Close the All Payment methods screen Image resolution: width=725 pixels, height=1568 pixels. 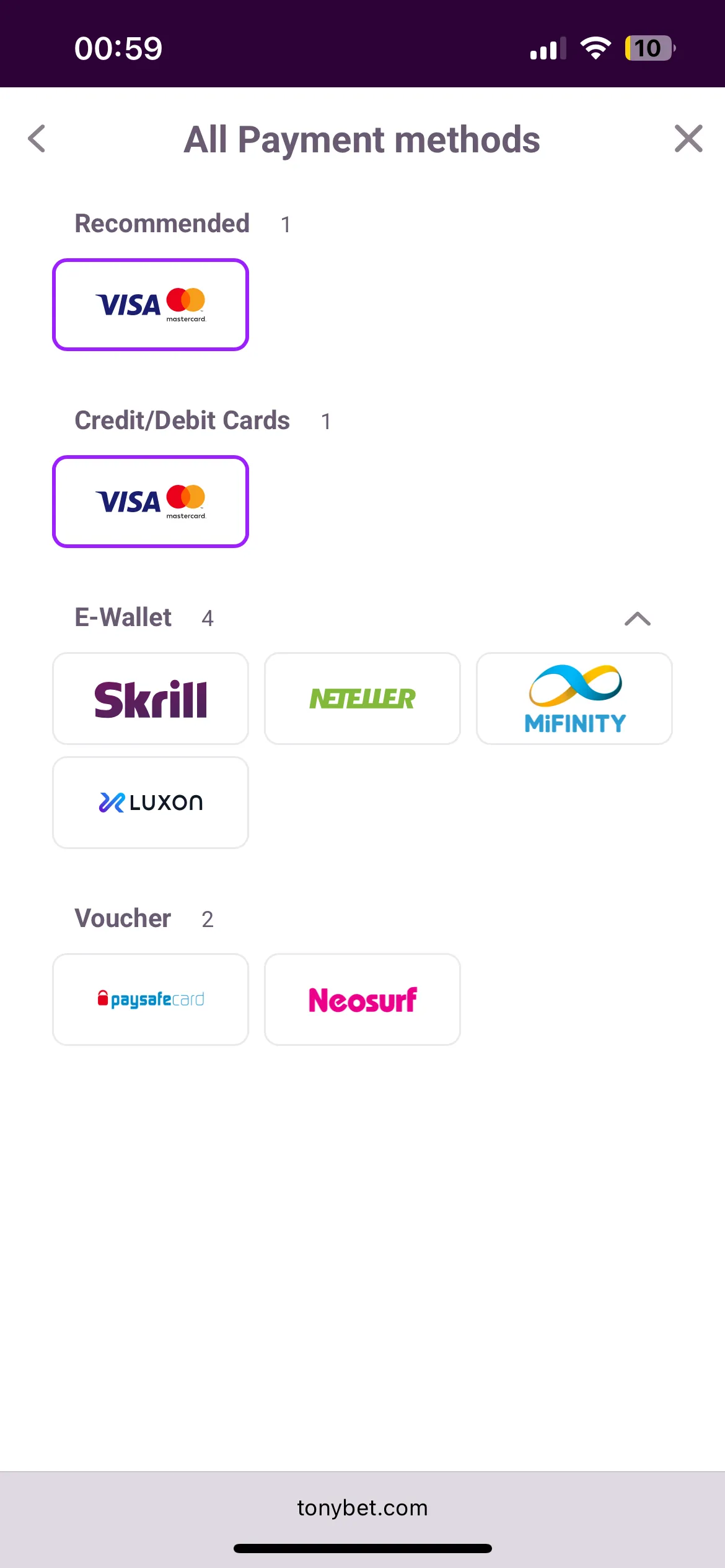(x=688, y=139)
